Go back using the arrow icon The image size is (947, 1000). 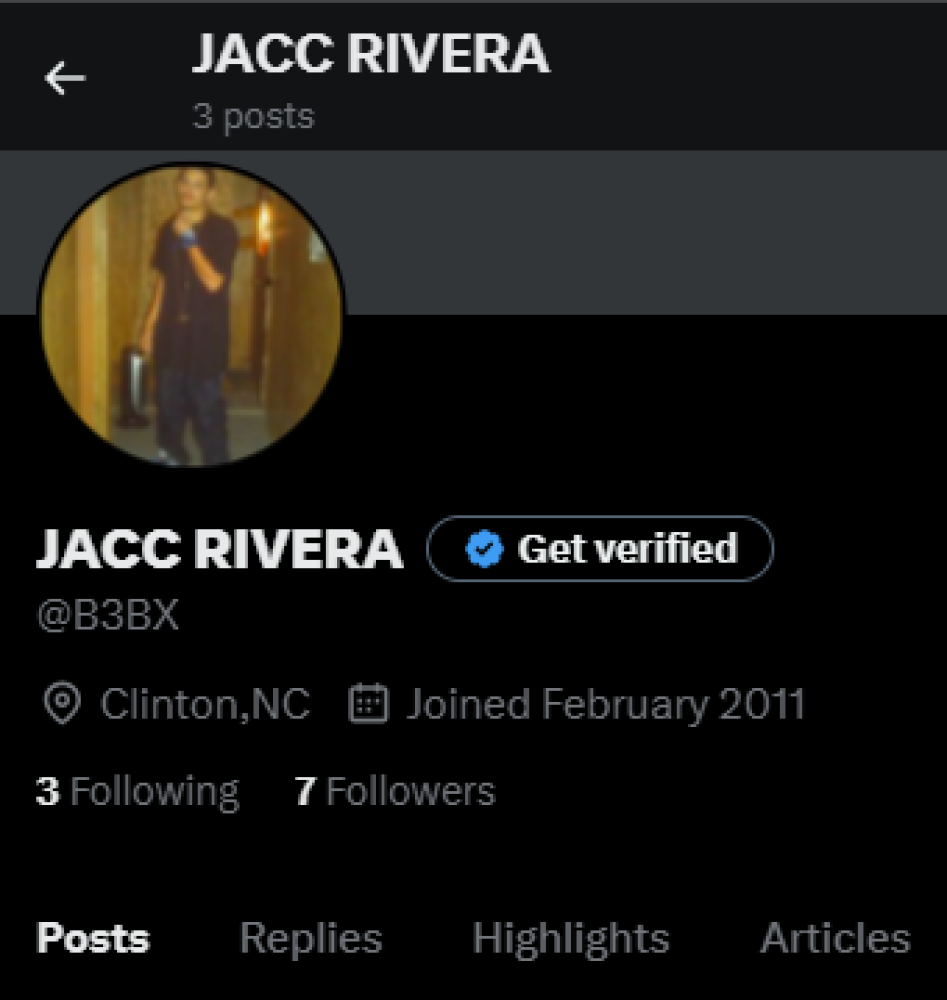[65, 78]
